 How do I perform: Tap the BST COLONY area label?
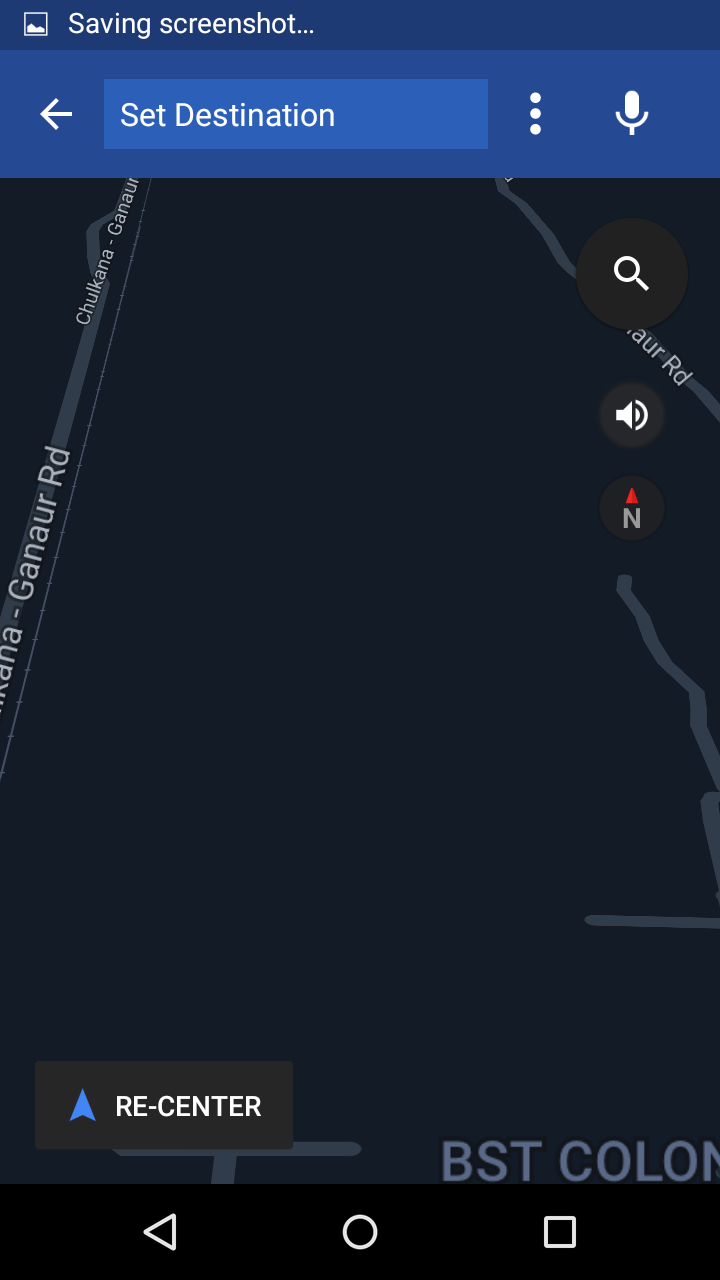tap(580, 1160)
